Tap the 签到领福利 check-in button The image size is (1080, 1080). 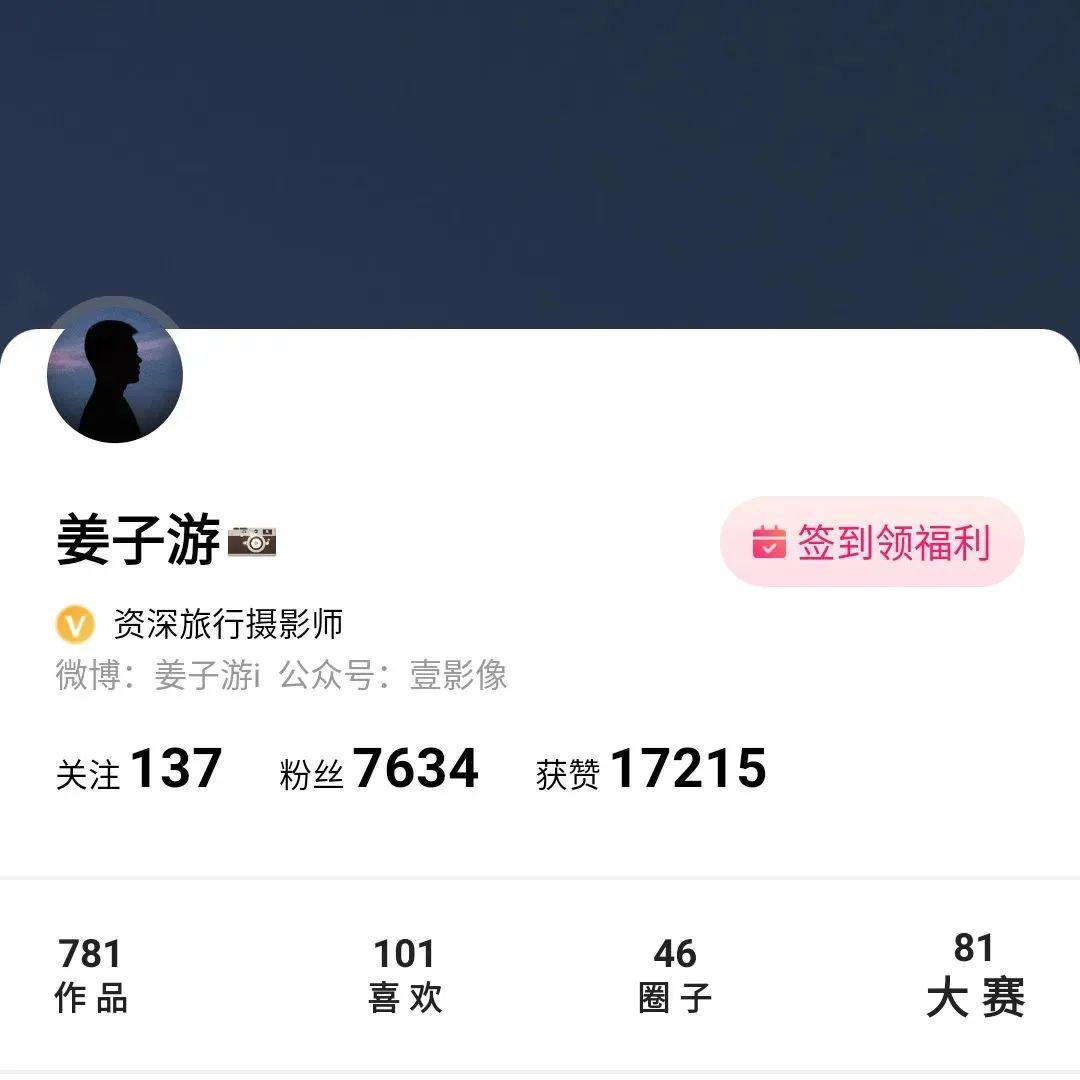(x=872, y=542)
